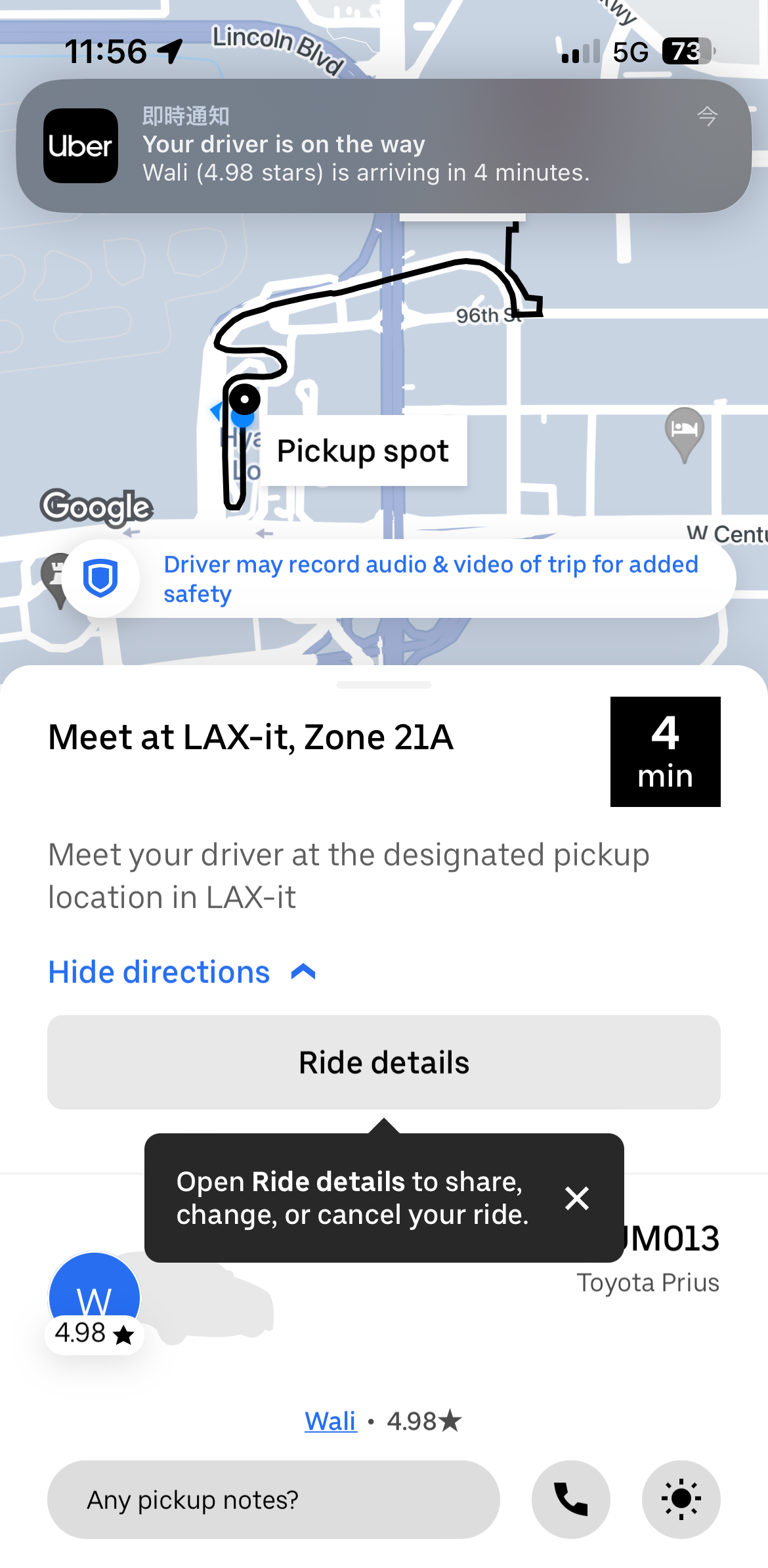Open the Uber driver on the way notification
Screen dimensions: 768x1568
[x=383, y=146]
